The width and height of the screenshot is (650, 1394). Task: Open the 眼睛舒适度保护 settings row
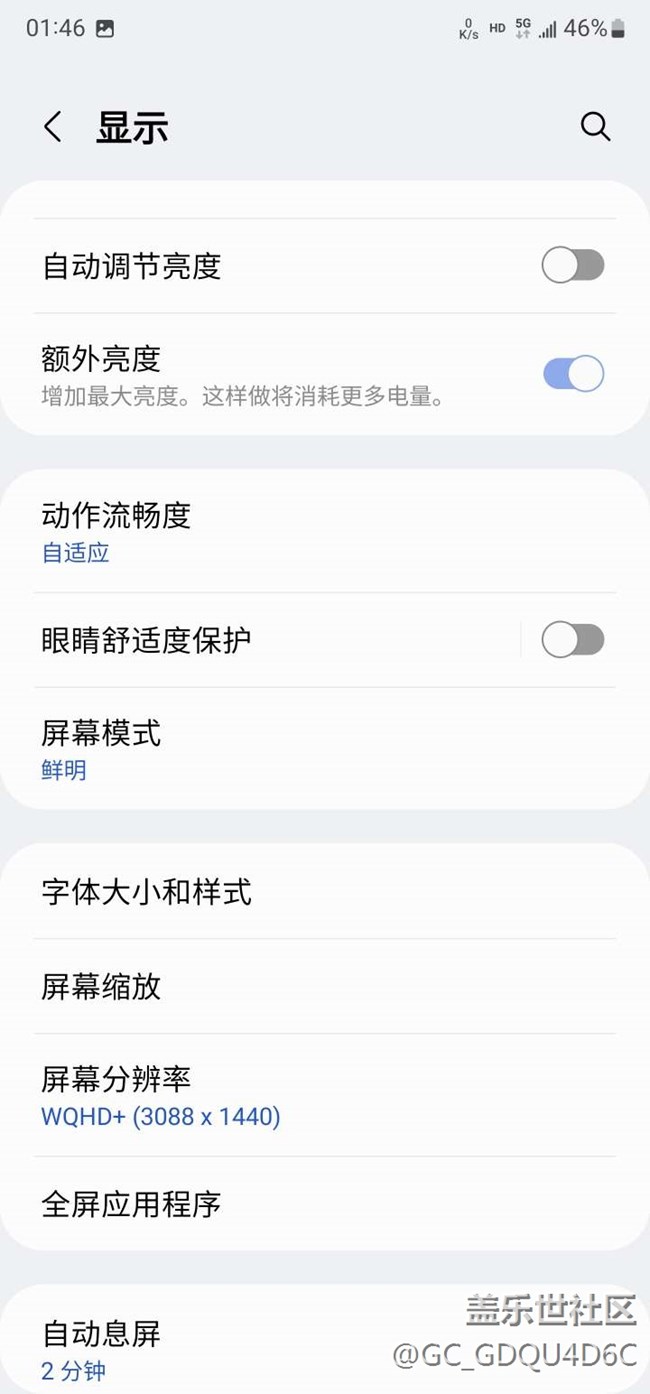coord(260,640)
